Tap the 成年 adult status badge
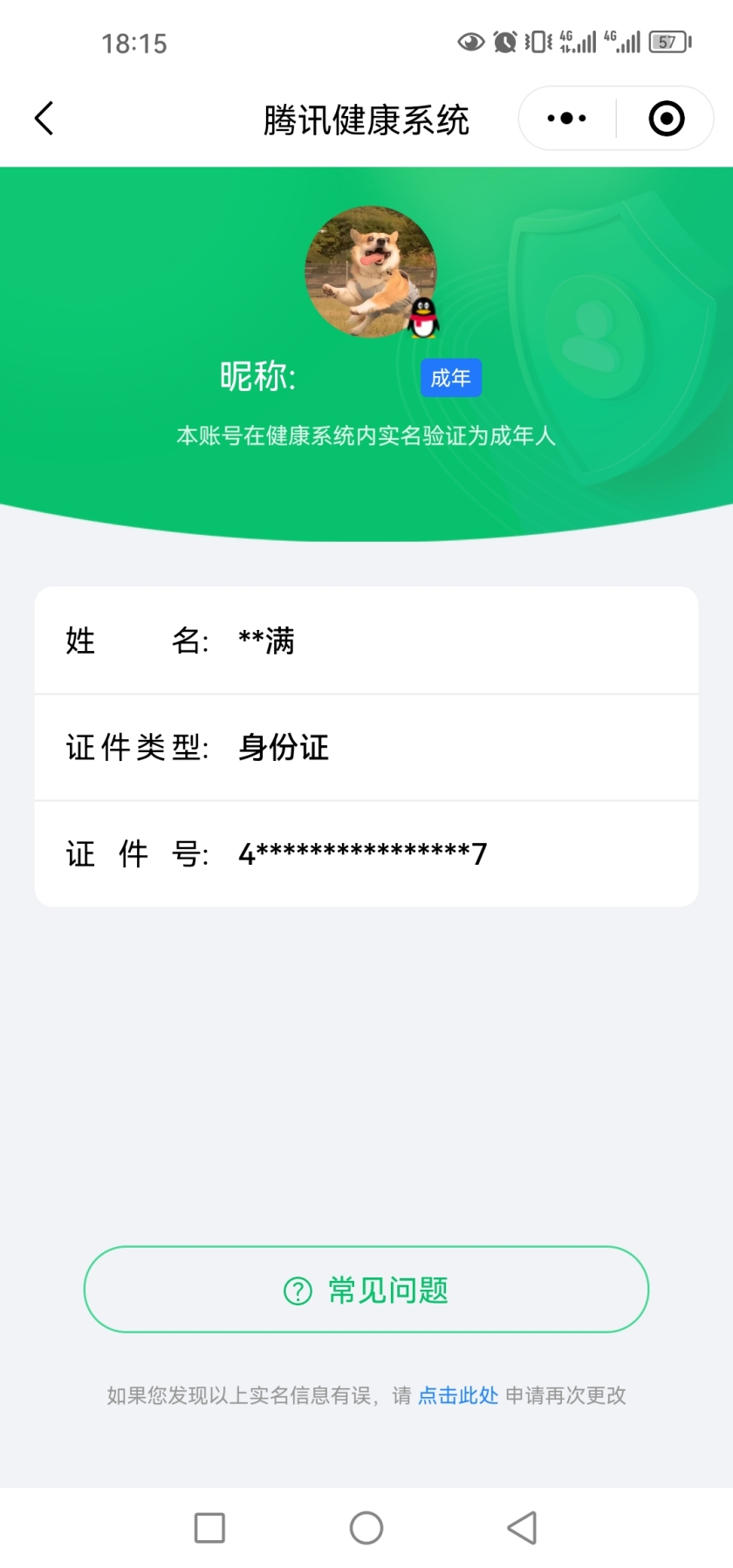 click(x=450, y=378)
